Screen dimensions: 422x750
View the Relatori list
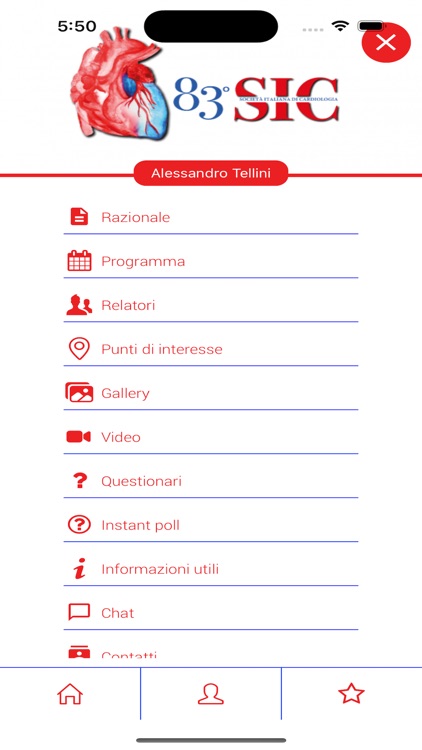click(211, 305)
